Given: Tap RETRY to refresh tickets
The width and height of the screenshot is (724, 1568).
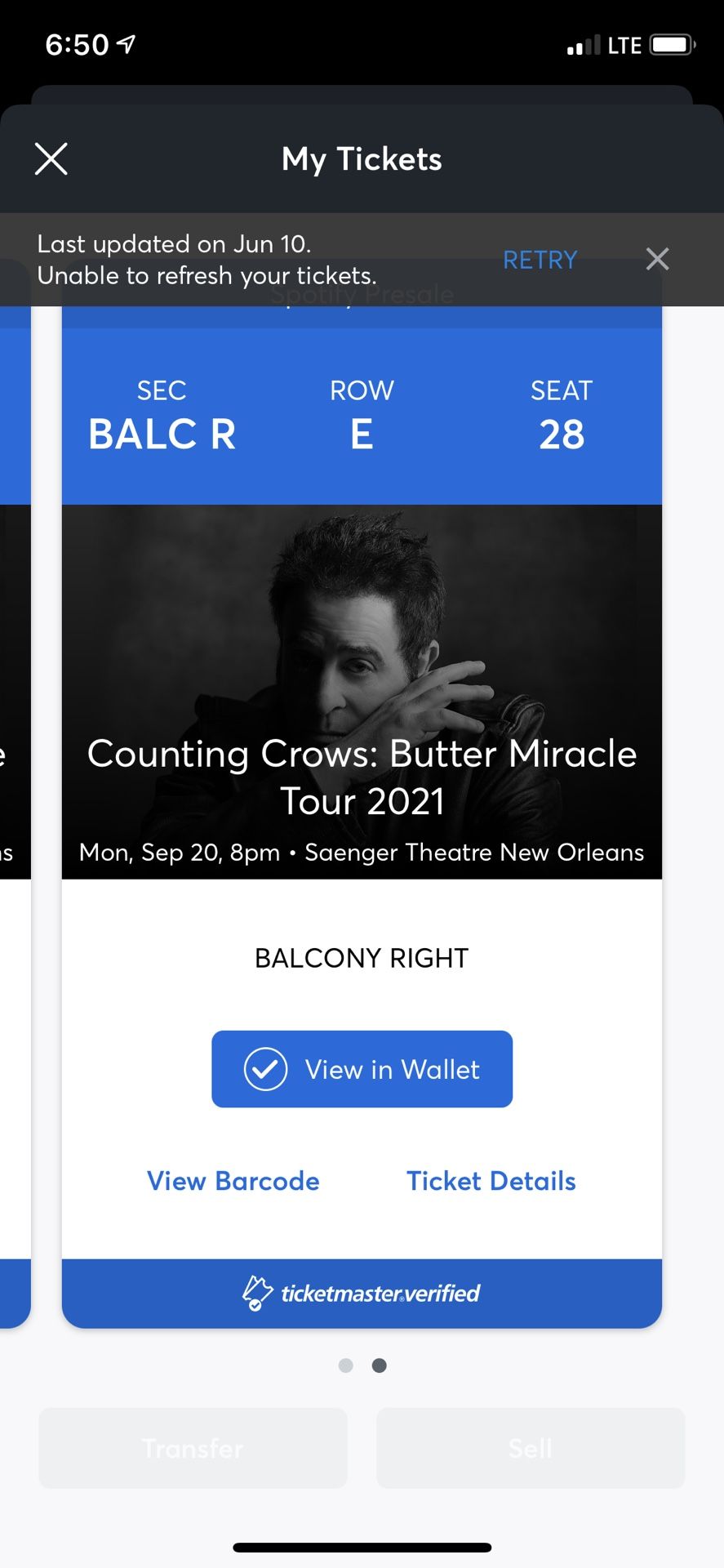Looking at the screenshot, I should click(540, 260).
